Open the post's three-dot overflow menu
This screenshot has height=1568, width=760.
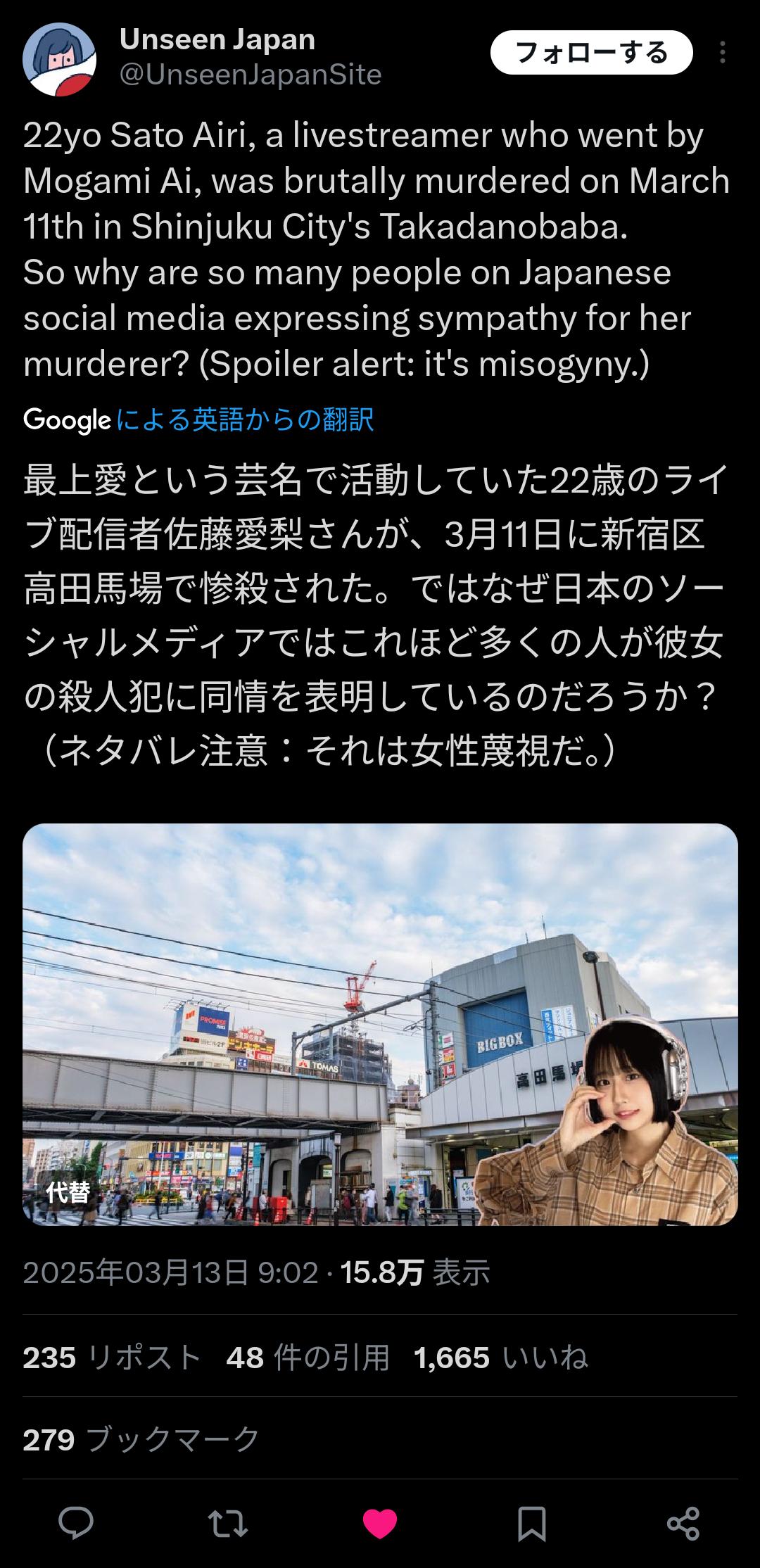(x=722, y=53)
